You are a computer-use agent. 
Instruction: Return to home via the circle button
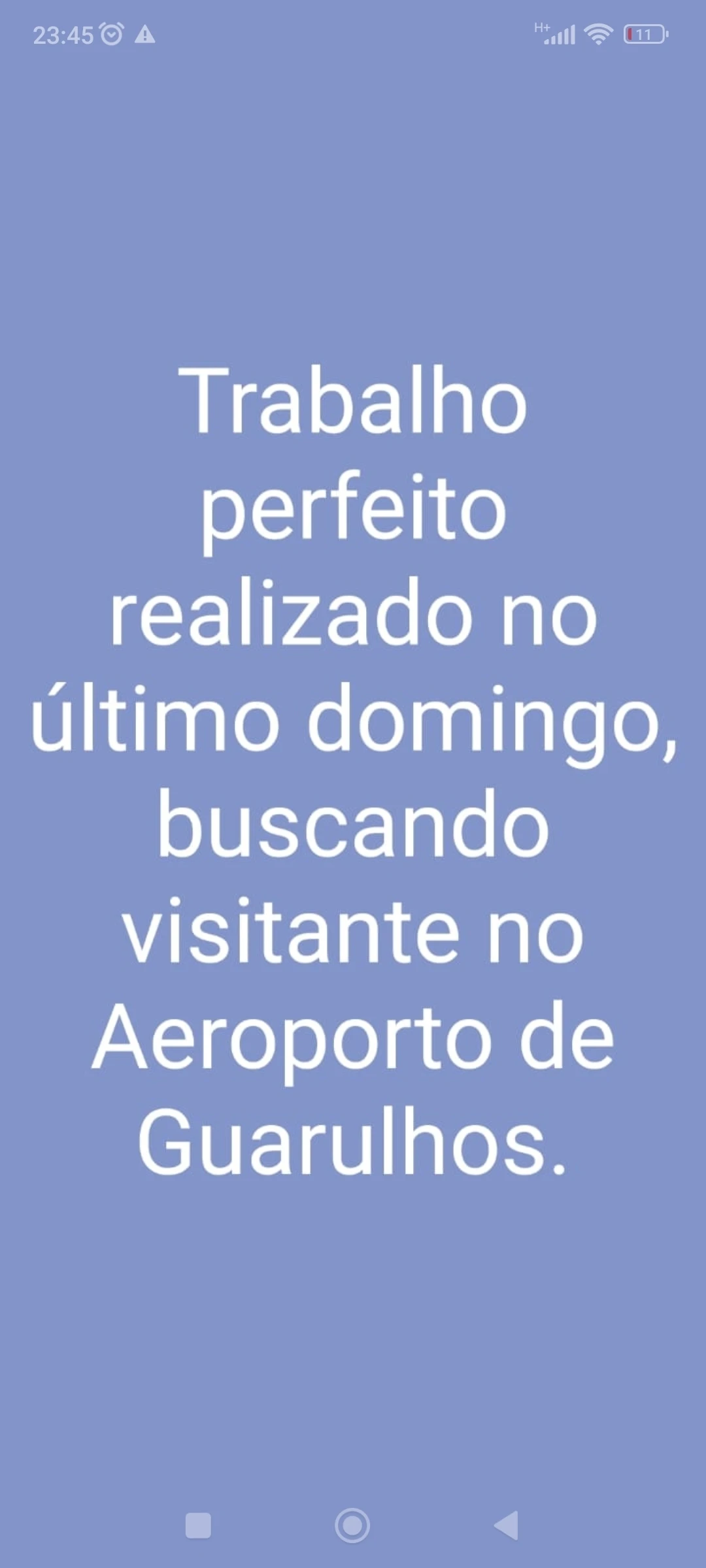pos(352,1526)
